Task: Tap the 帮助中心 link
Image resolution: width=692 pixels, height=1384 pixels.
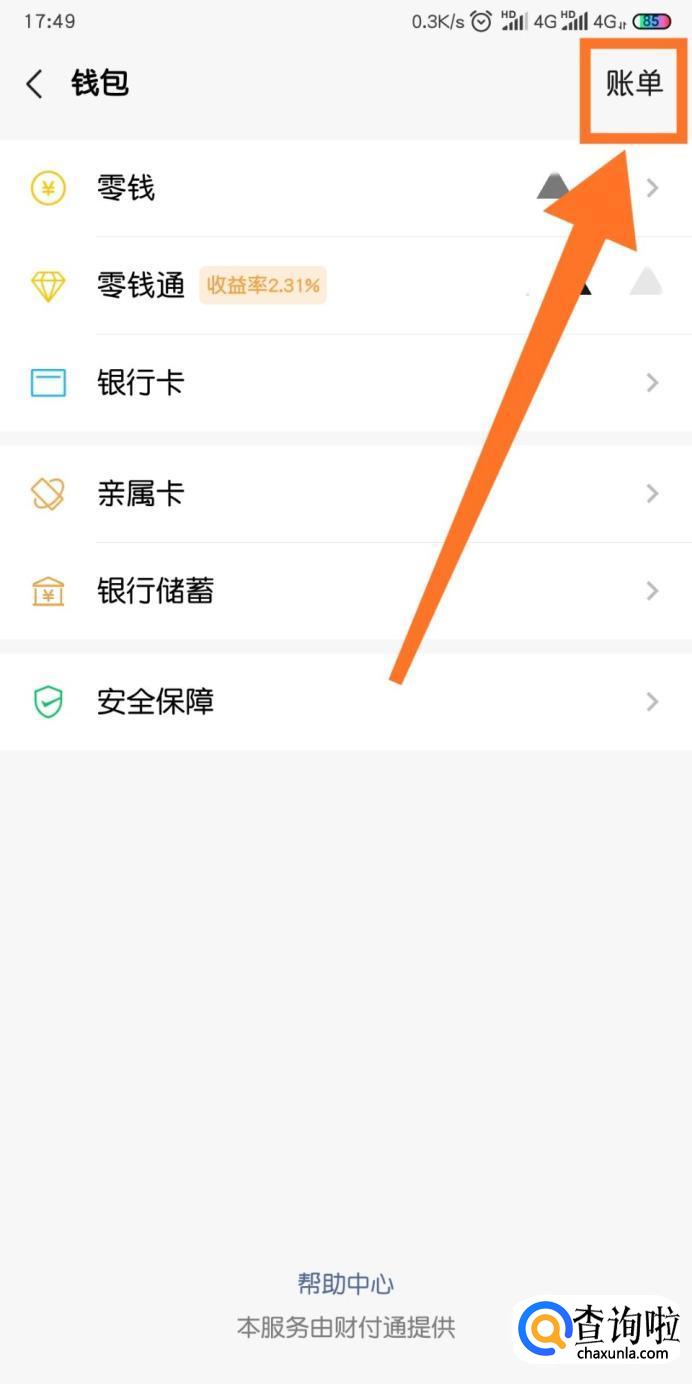Action: coord(346,1283)
